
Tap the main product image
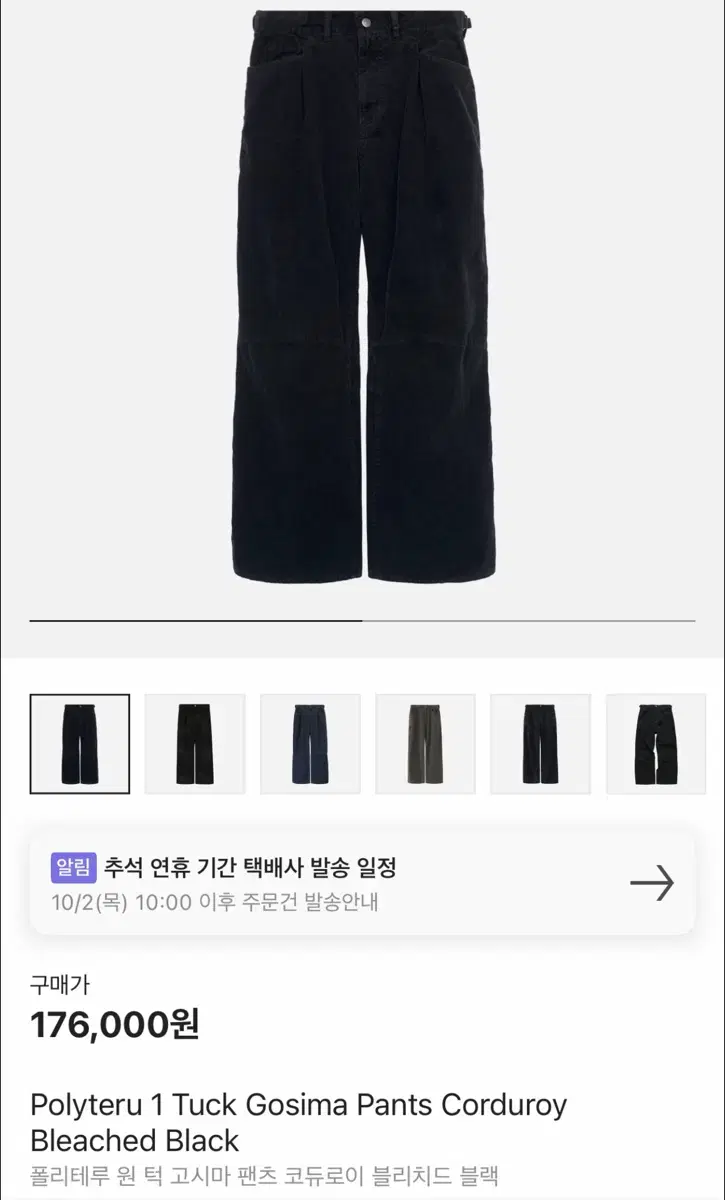coord(362,300)
